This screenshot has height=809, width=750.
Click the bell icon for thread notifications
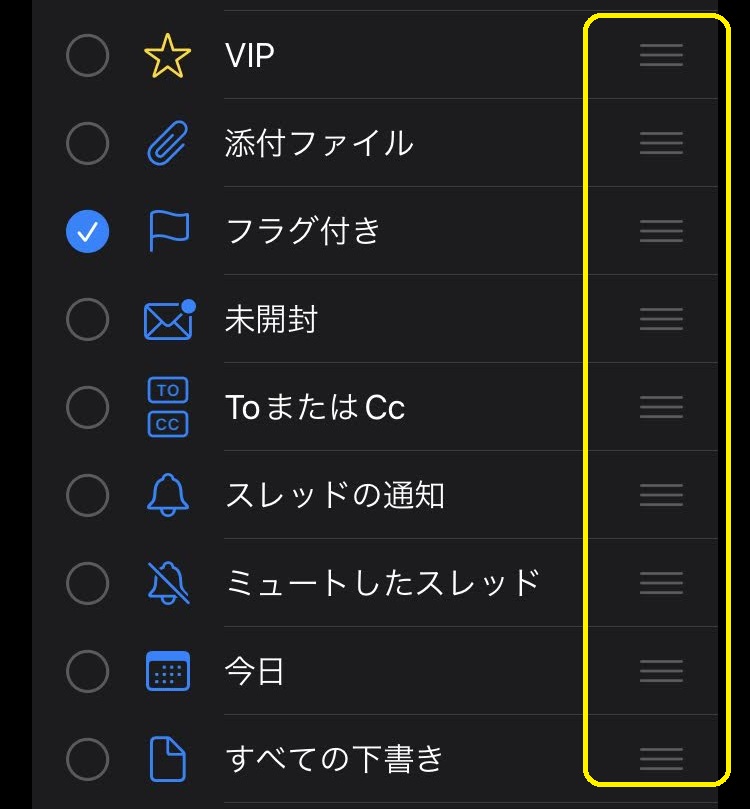[x=167, y=494]
